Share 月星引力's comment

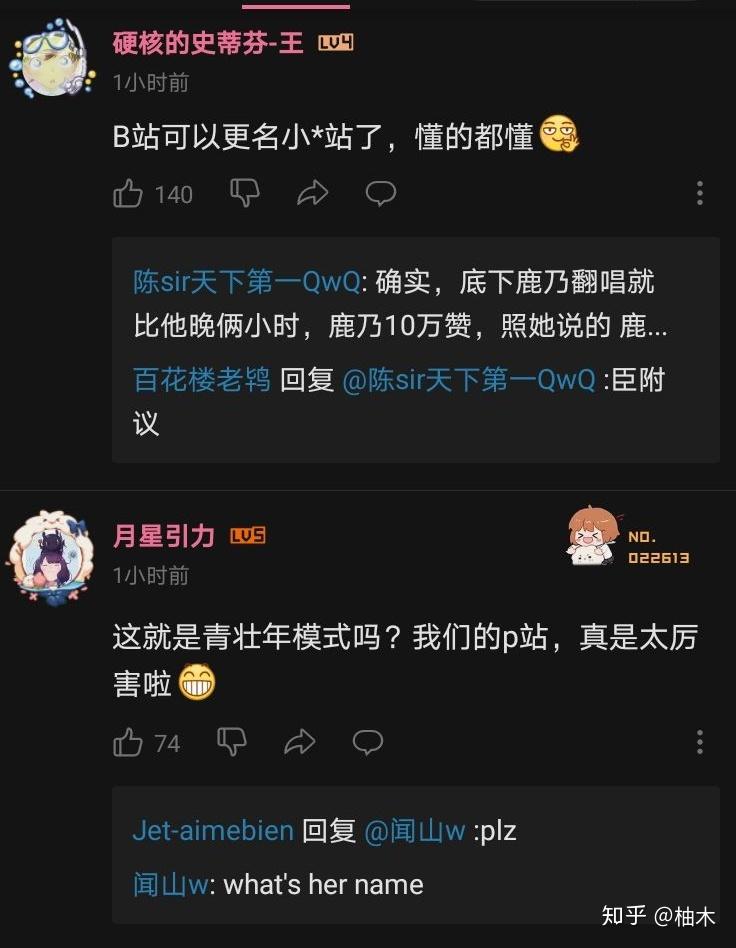pyautogui.click(x=300, y=741)
